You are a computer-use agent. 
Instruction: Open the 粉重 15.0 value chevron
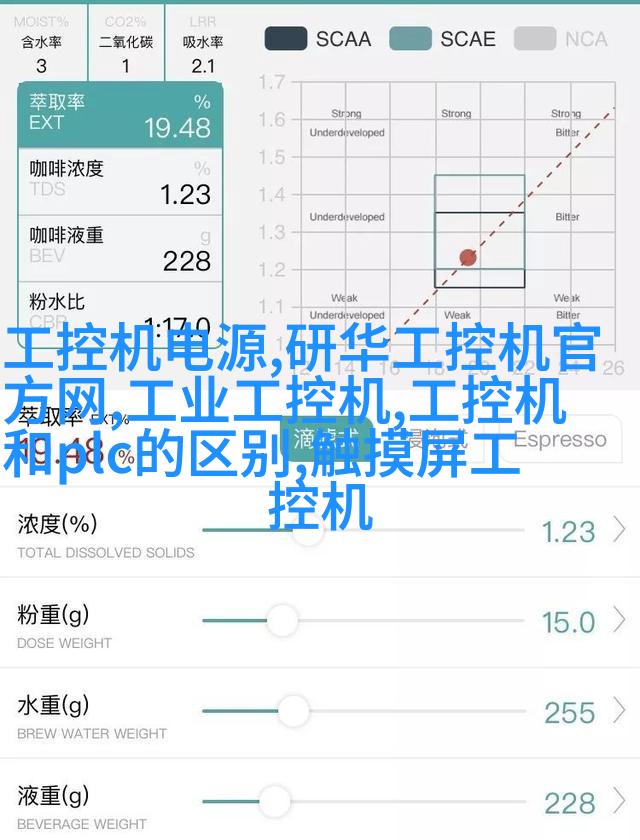click(x=620, y=621)
